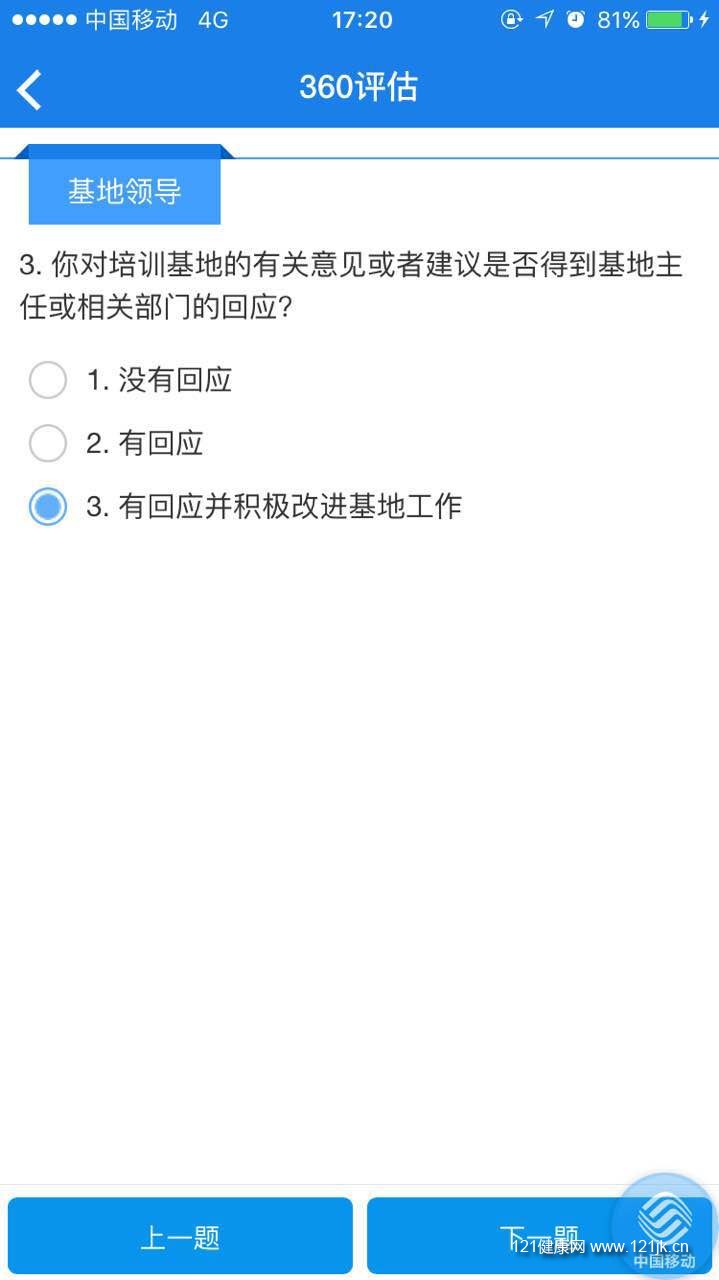Viewport: 719px width, 1280px height.
Task: Go to previous question with 上一题
Action: [180, 1236]
